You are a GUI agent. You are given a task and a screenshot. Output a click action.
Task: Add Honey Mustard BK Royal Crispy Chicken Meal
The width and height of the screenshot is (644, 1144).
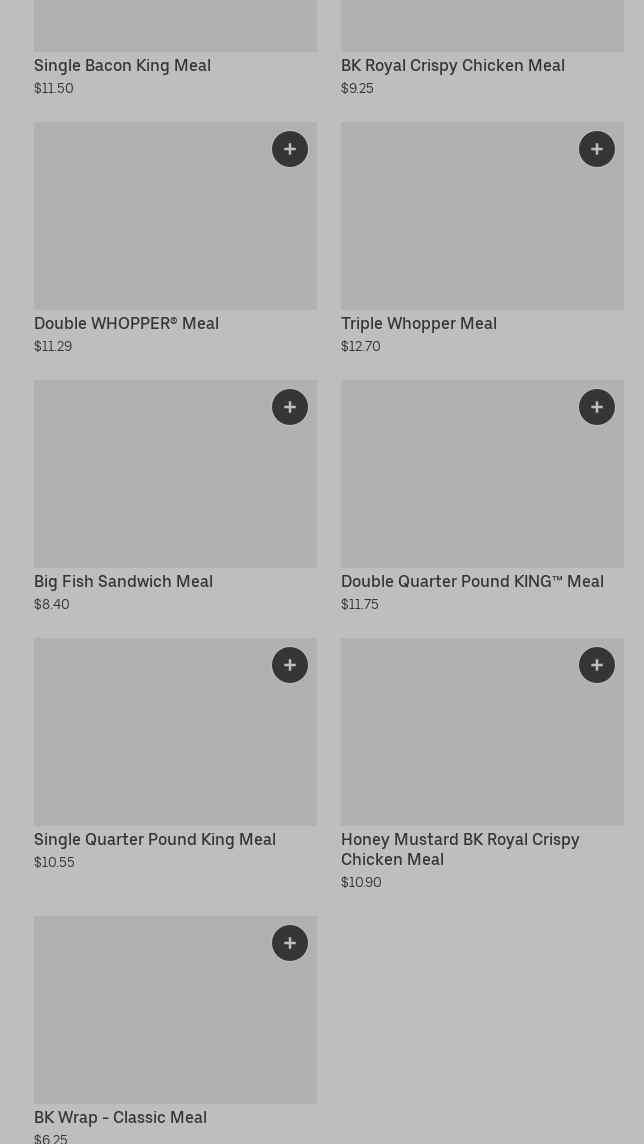(x=597, y=665)
